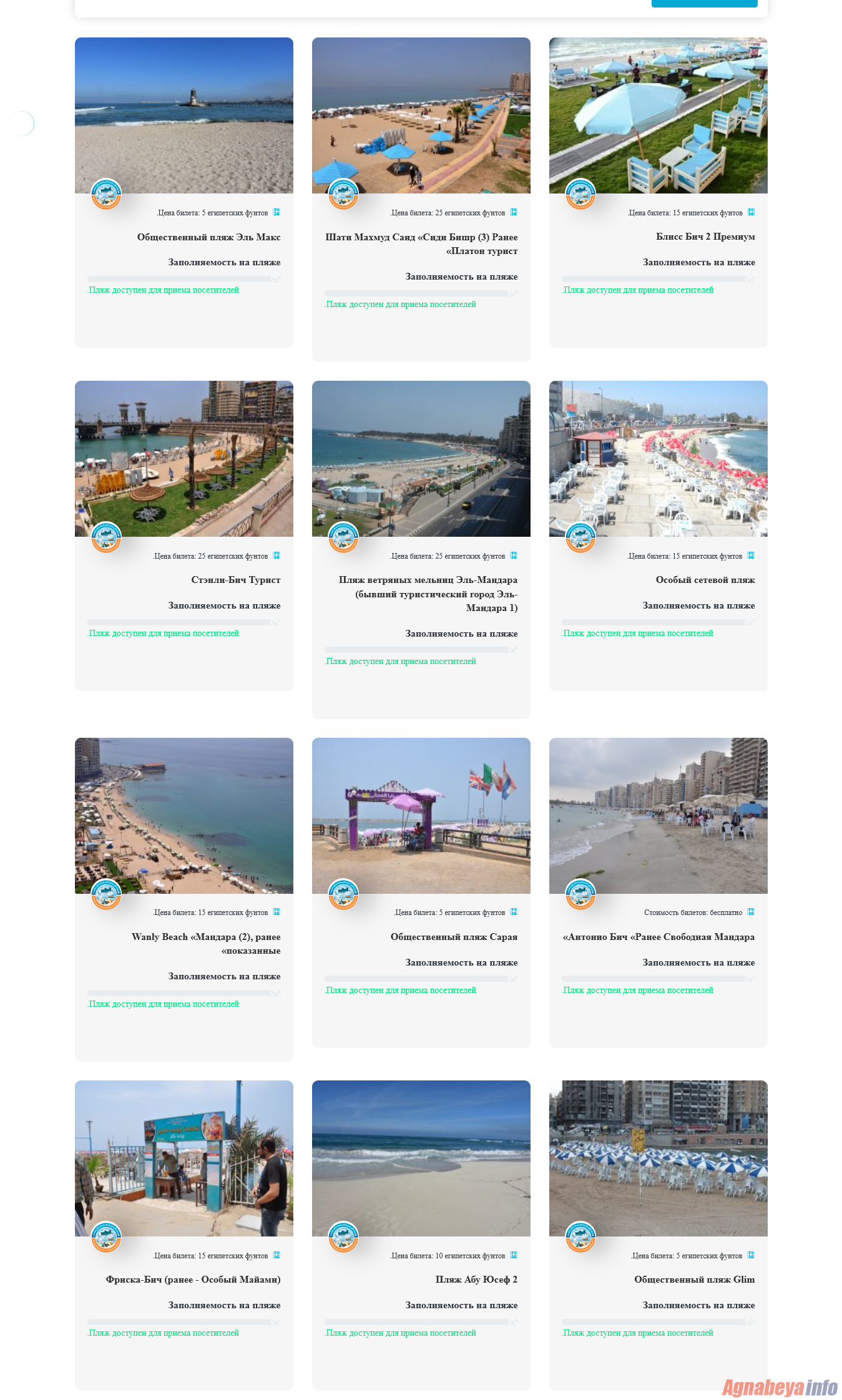This screenshot has height=1400, width=842.
Task: Tap the Особый сетевой пляж card
Action: (x=658, y=536)
